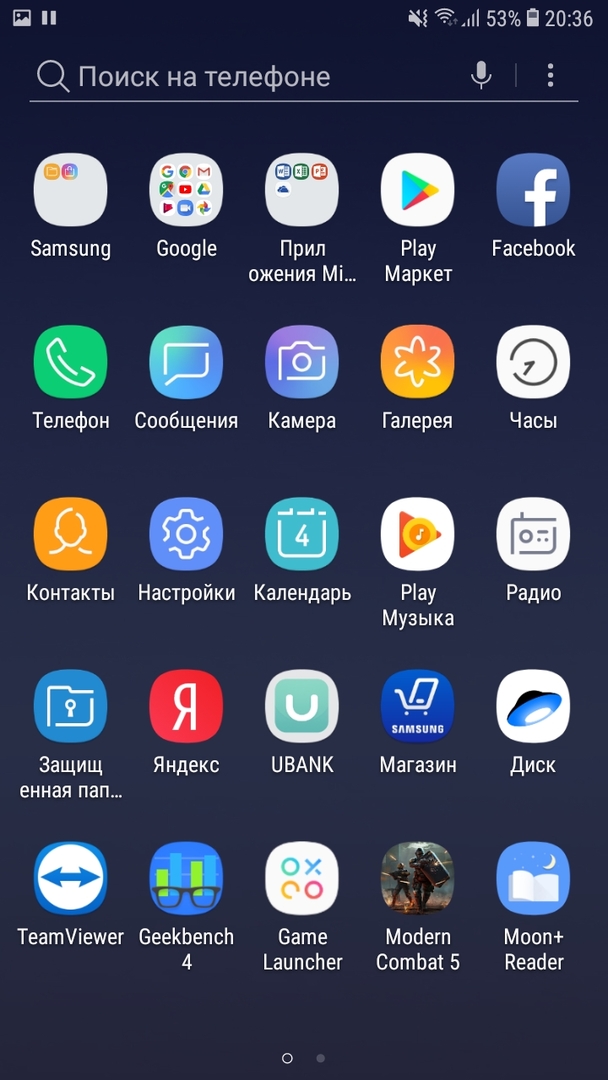
Task: Open the Камера app
Action: (x=302, y=363)
